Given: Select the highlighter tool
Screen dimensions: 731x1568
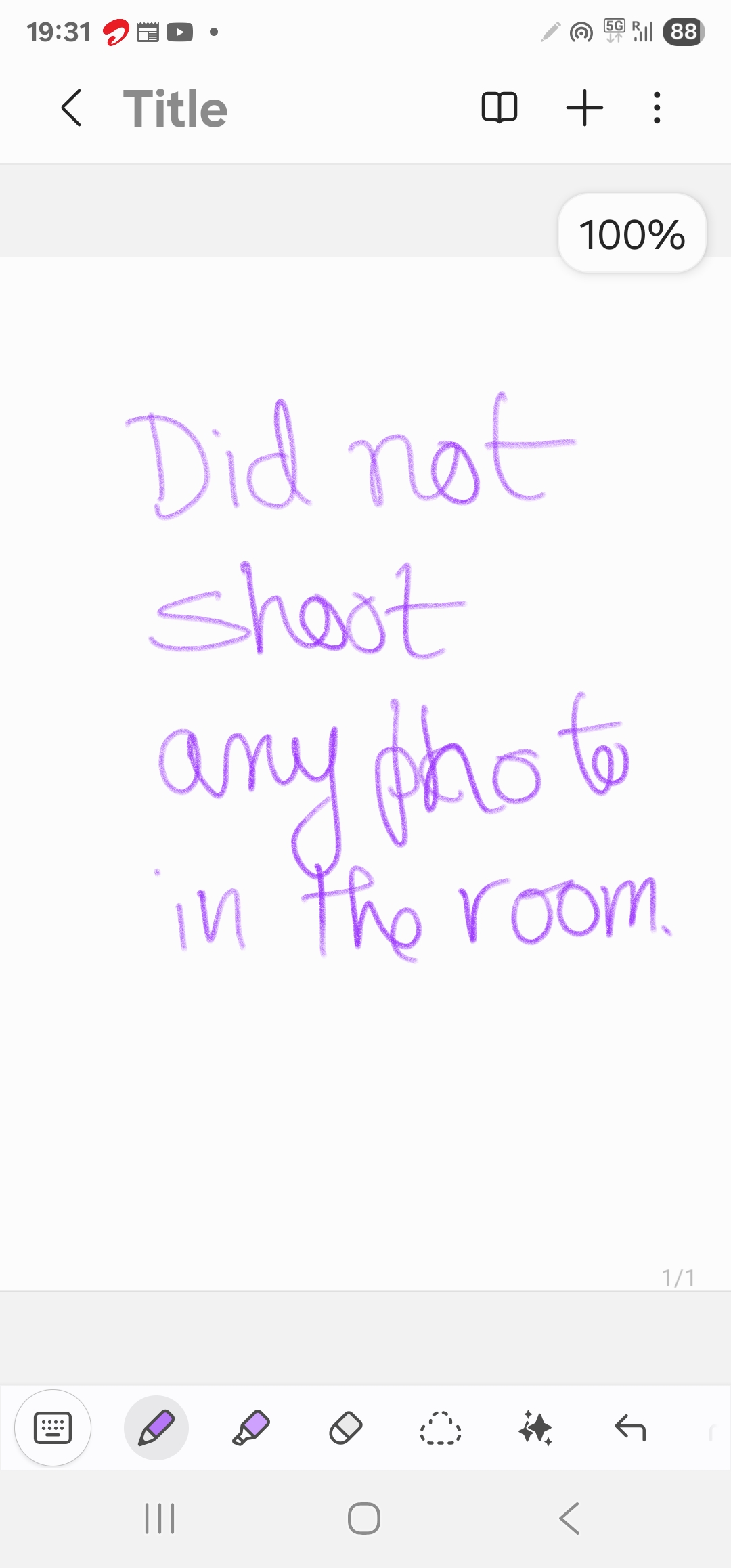Looking at the screenshot, I should point(251,1429).
